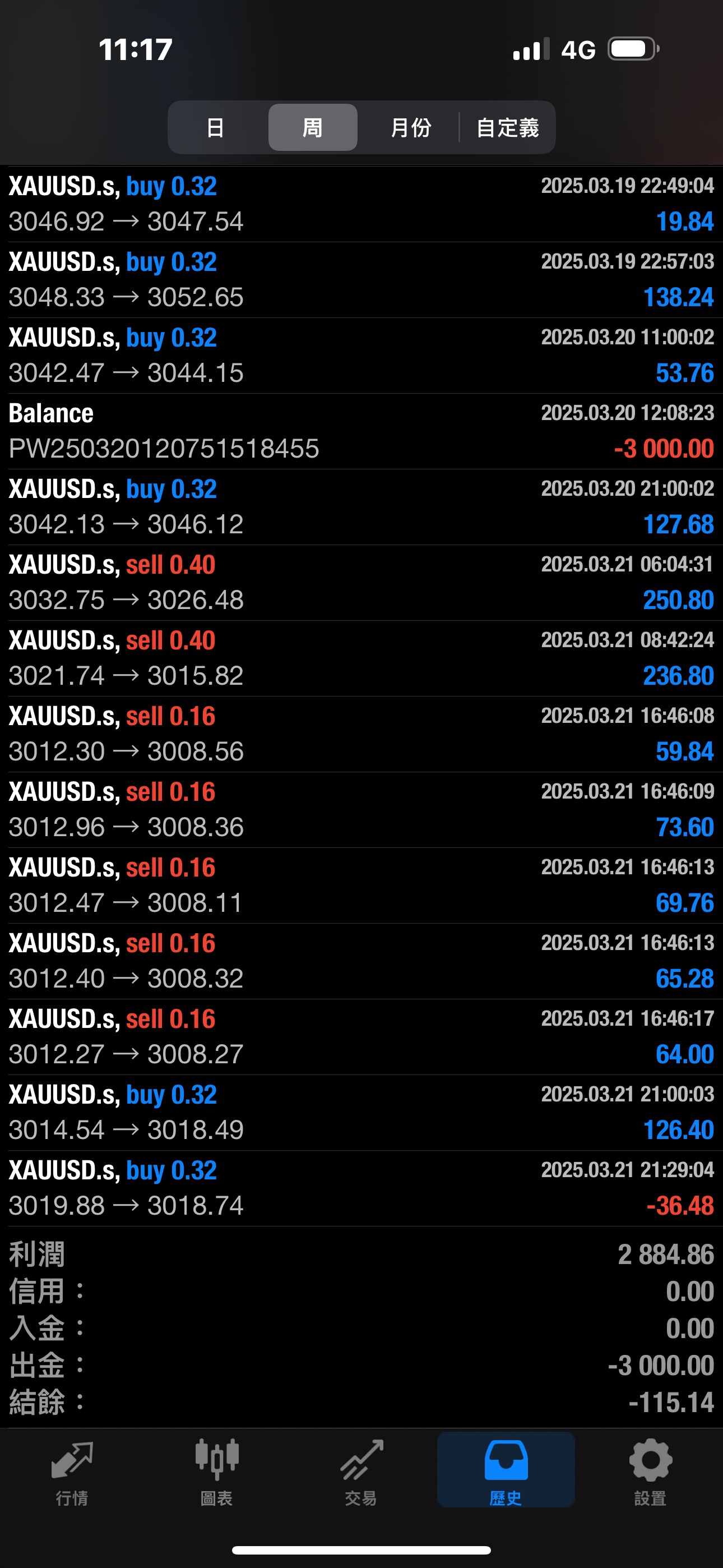The width and height of the screenshot is (723, 1568).
Task: Expand the sell 0.16 trade with profit 64.00
Action: click(361, 1036)
